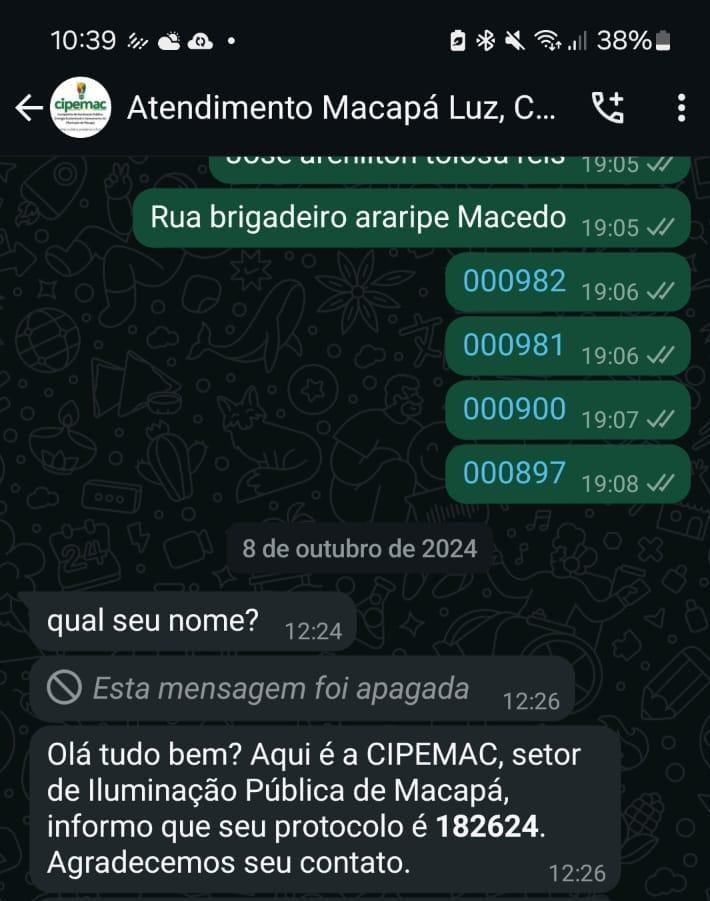Open the linked number 000900
Screen dimensions: 710x901
click(x=514, y=409)
